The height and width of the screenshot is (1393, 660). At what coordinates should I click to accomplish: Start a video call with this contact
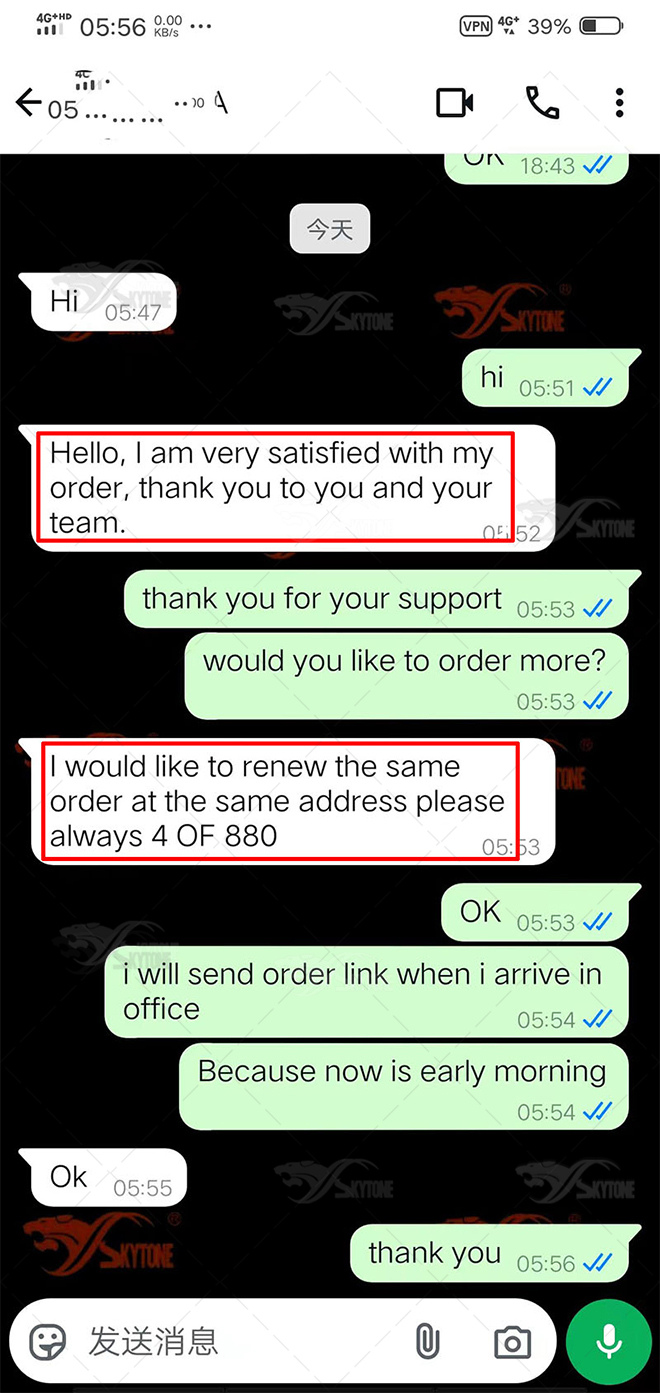click(x=454, y=103)
